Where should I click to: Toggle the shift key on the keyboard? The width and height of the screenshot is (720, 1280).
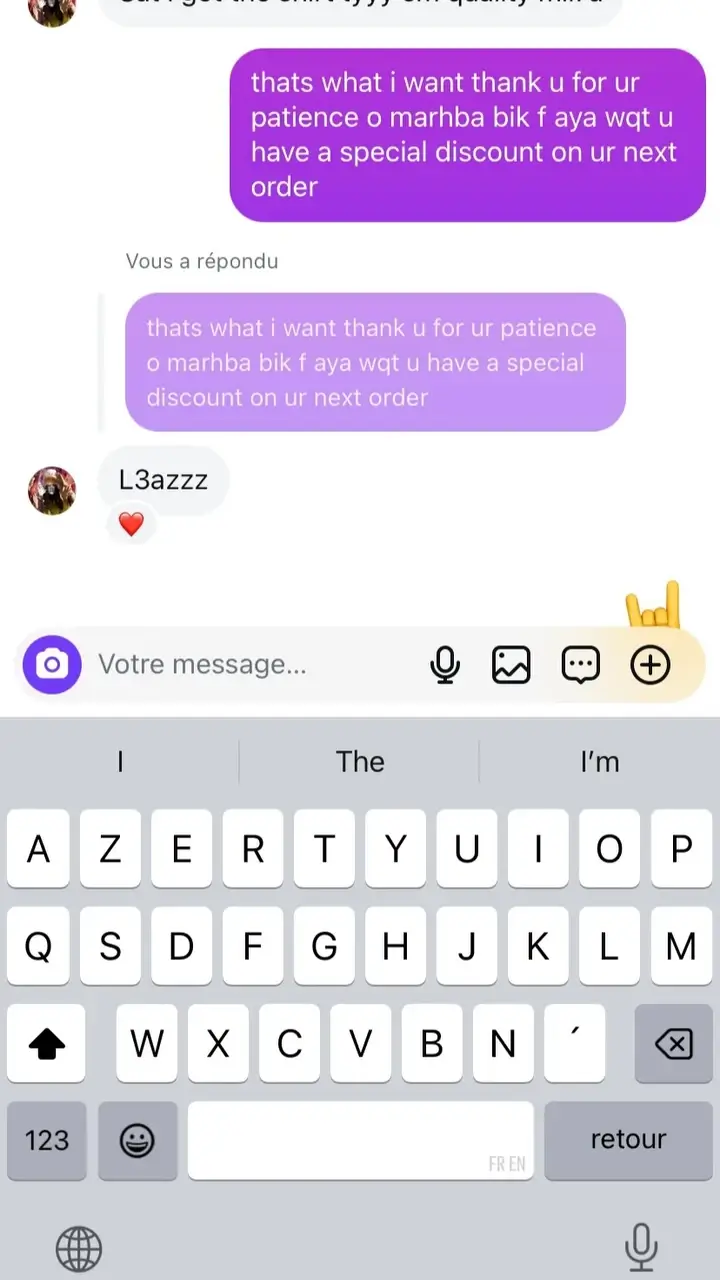click(x=46, y=1043)
